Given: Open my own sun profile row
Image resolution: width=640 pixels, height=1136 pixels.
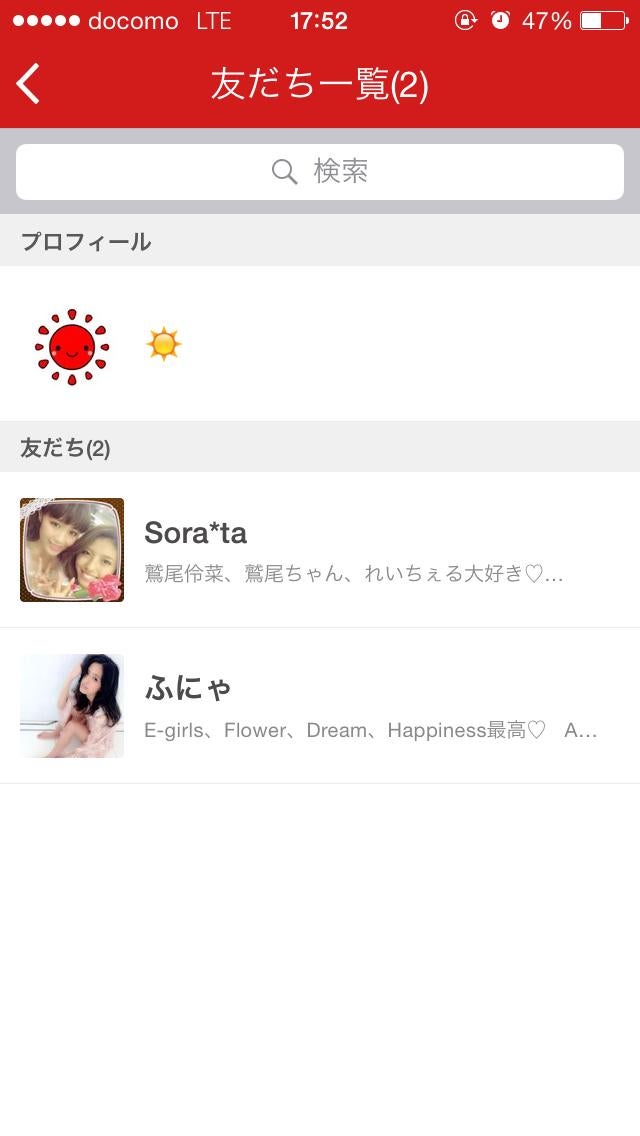Looking at the screenshot, I should pos(320,345).
